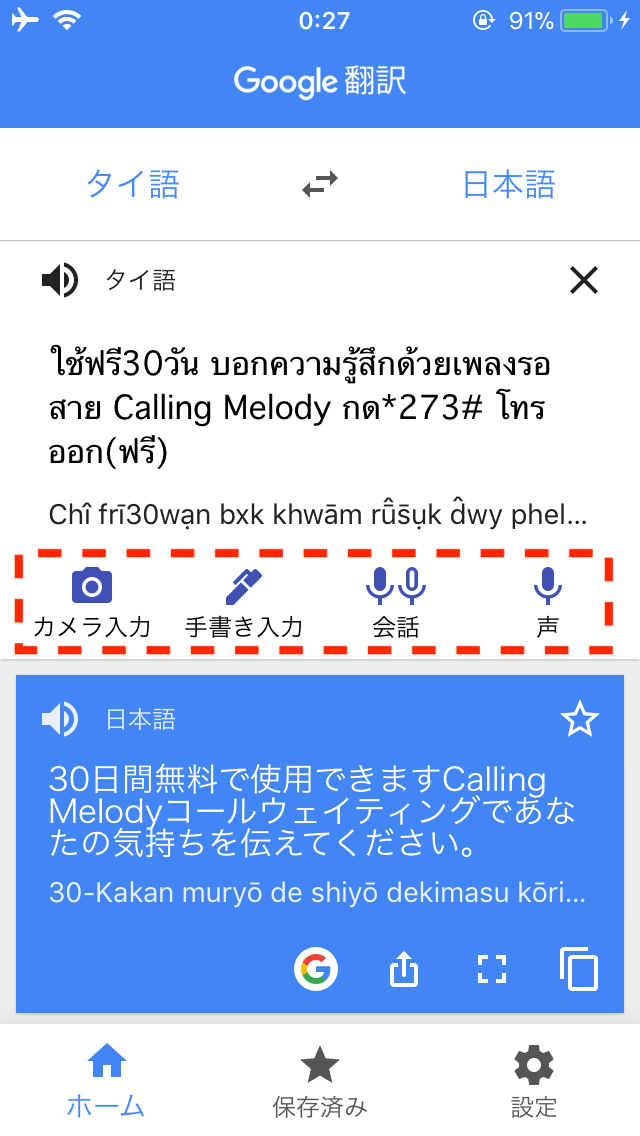Star the translation to save it
The width and height of the screenshot is (640, 1136).
[580, 719]
